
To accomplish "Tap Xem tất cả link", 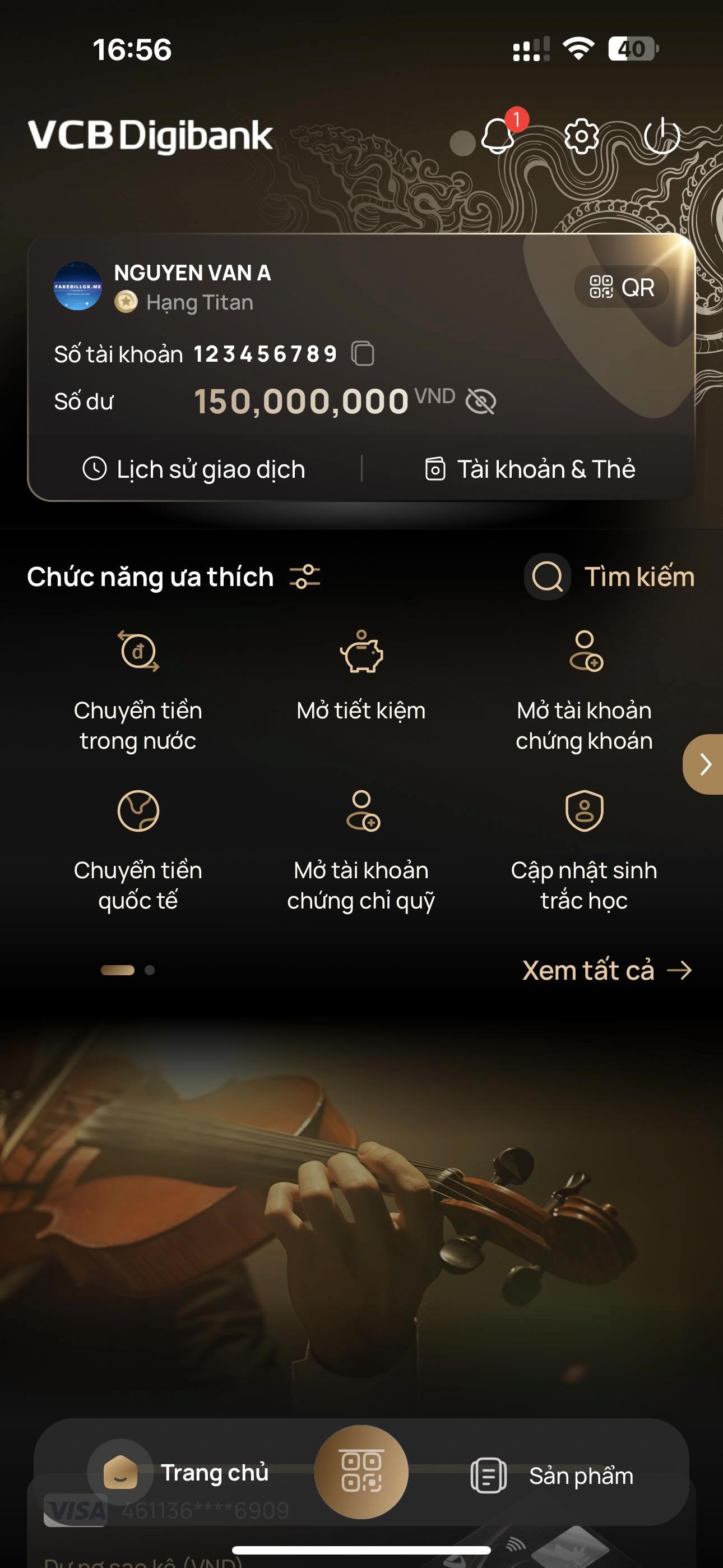I will coord(607,970).
